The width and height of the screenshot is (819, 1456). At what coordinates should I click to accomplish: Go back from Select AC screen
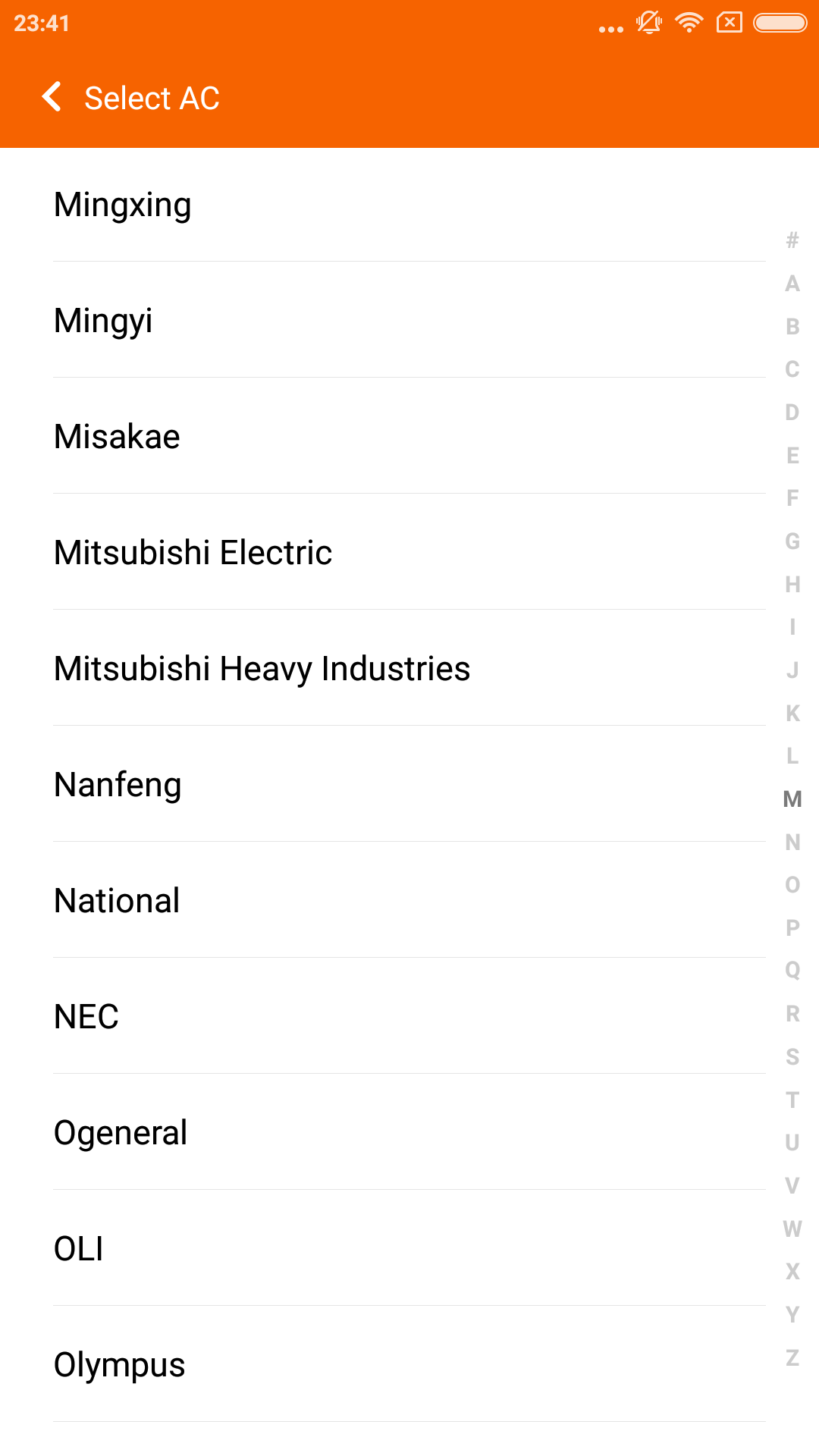click(52, 97)
